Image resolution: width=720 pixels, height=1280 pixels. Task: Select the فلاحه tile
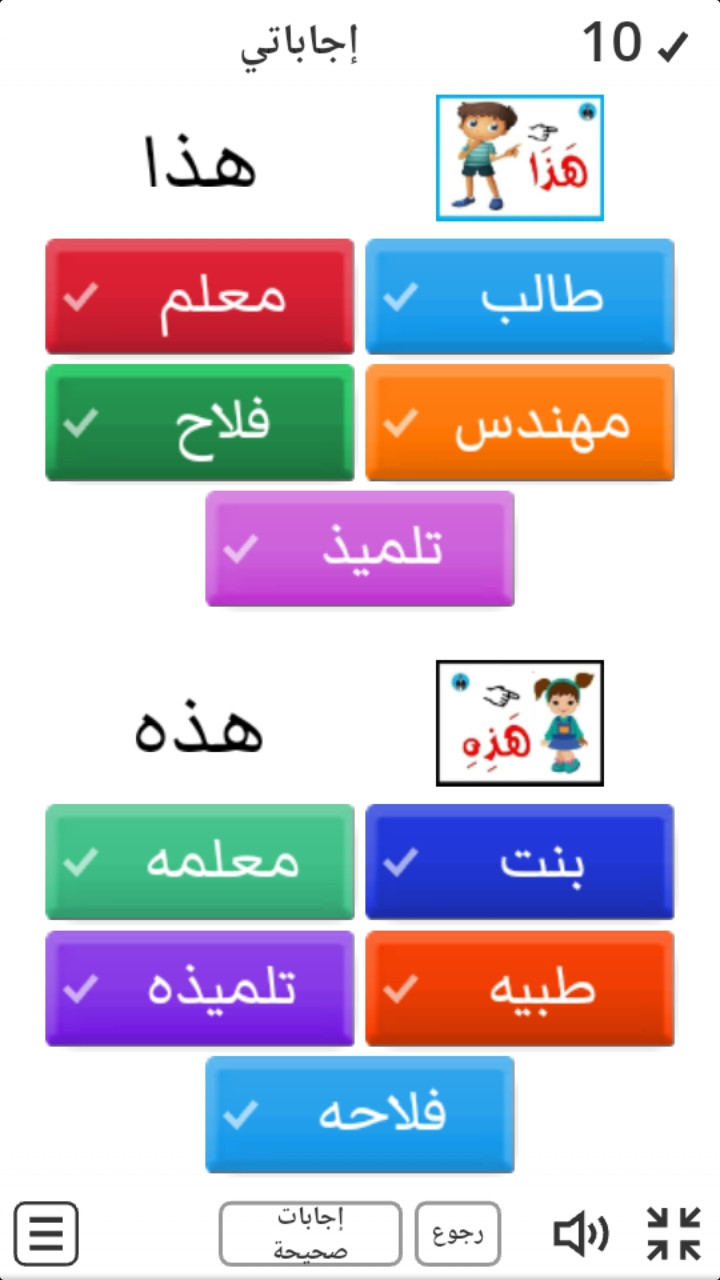click(x=360, y=1114)
